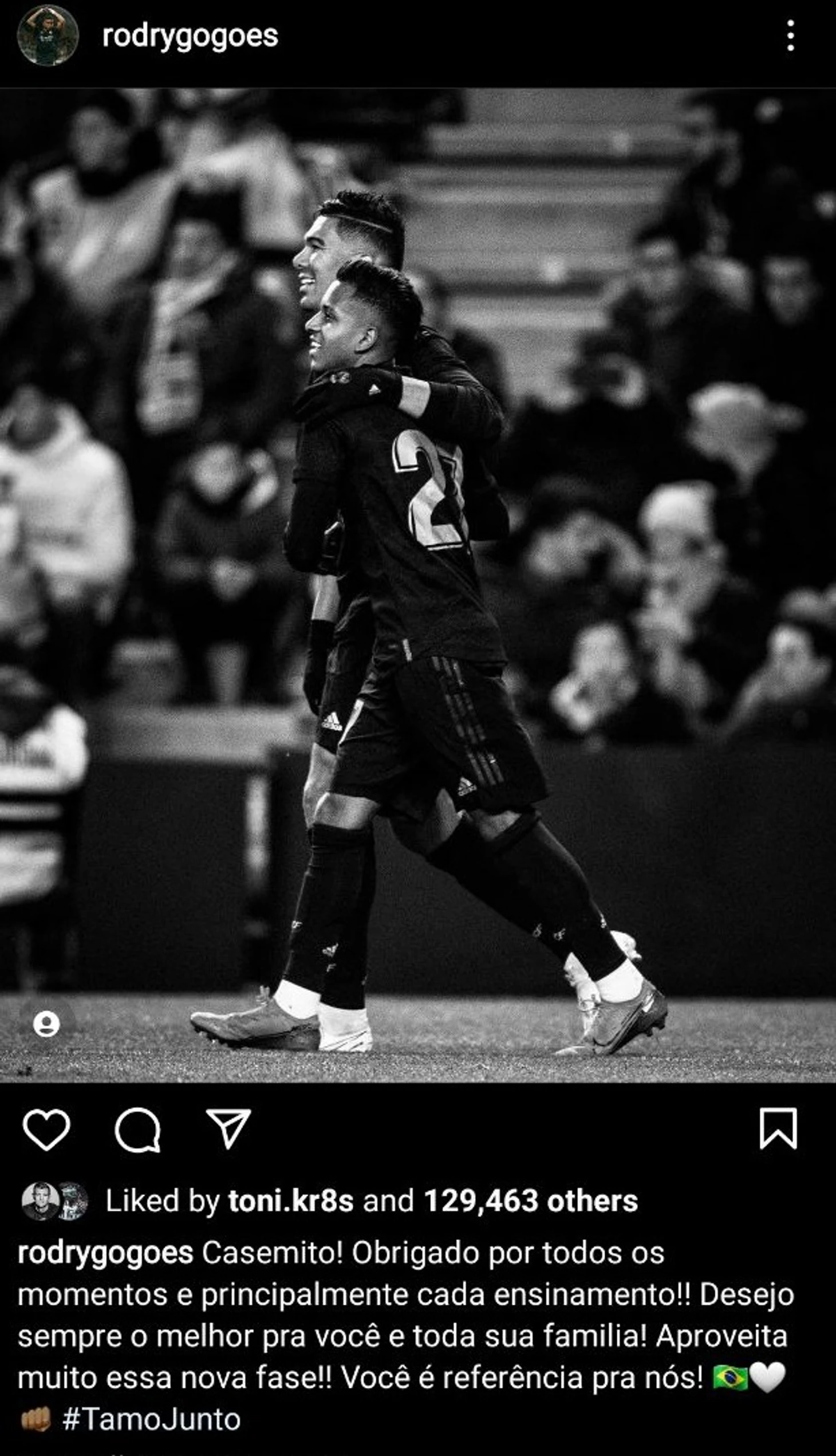Save post with the bookmark icon
This screenshot has height=1456, width=836.
coord(778,1128)
